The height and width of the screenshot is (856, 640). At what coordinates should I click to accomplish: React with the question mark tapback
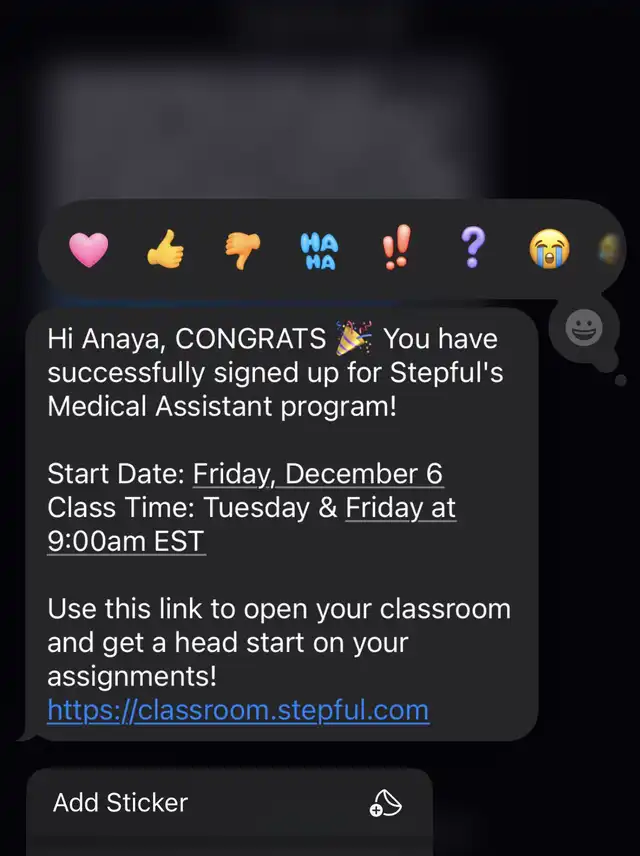click(473, 247)
